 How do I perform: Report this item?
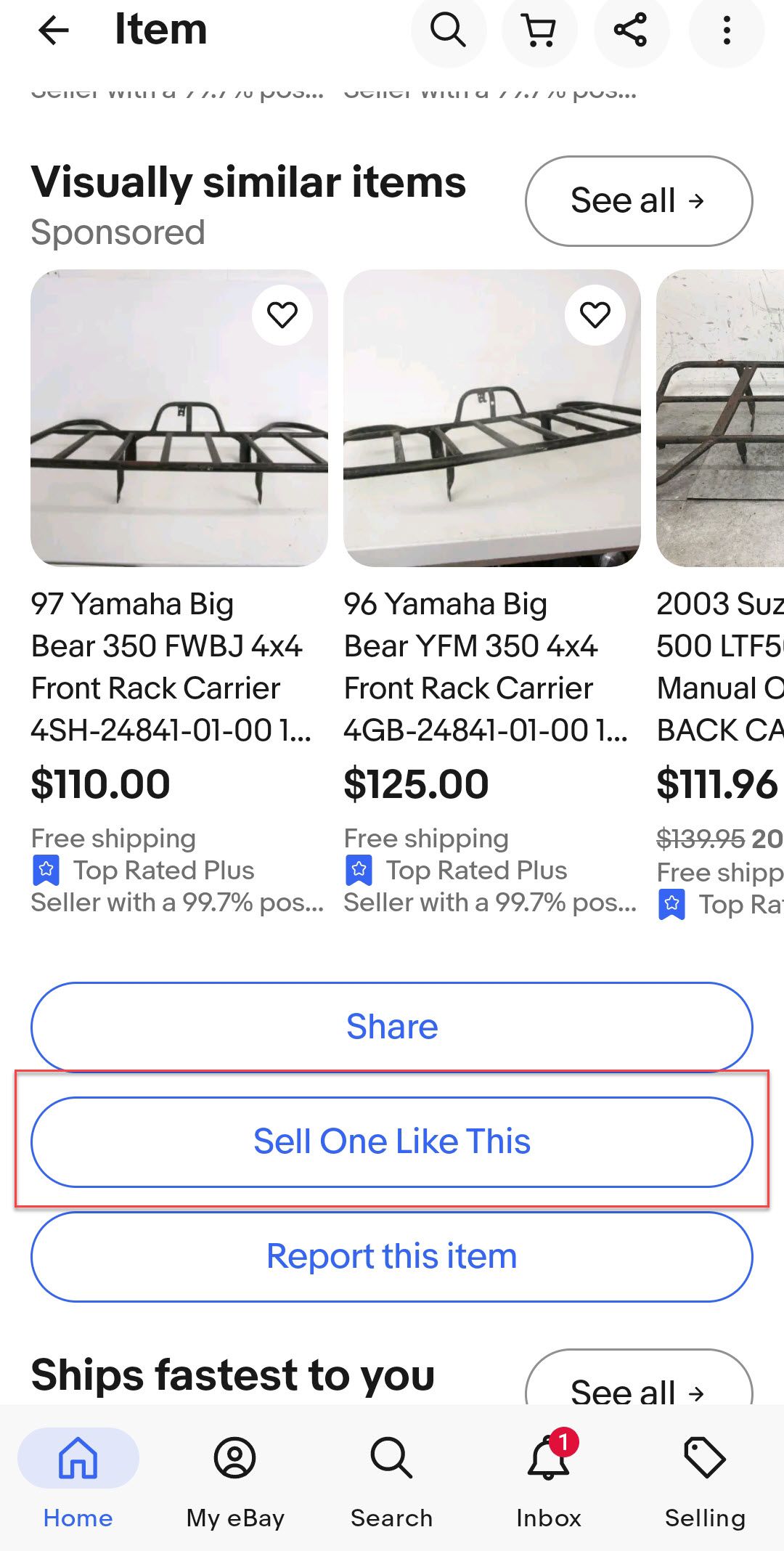pos(392,1256)
